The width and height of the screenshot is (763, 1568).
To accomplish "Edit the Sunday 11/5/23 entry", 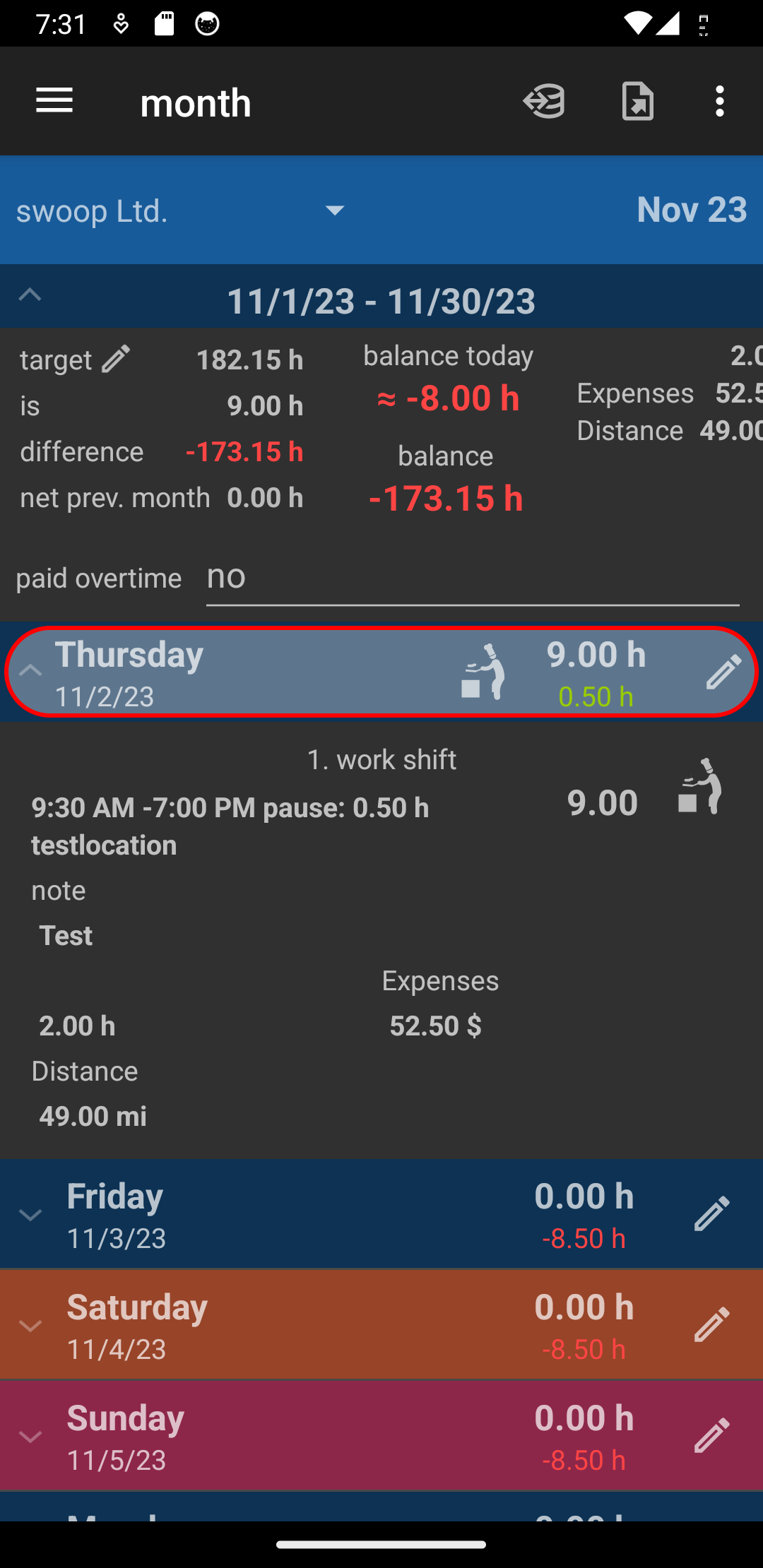I will tap(711, 1436).
